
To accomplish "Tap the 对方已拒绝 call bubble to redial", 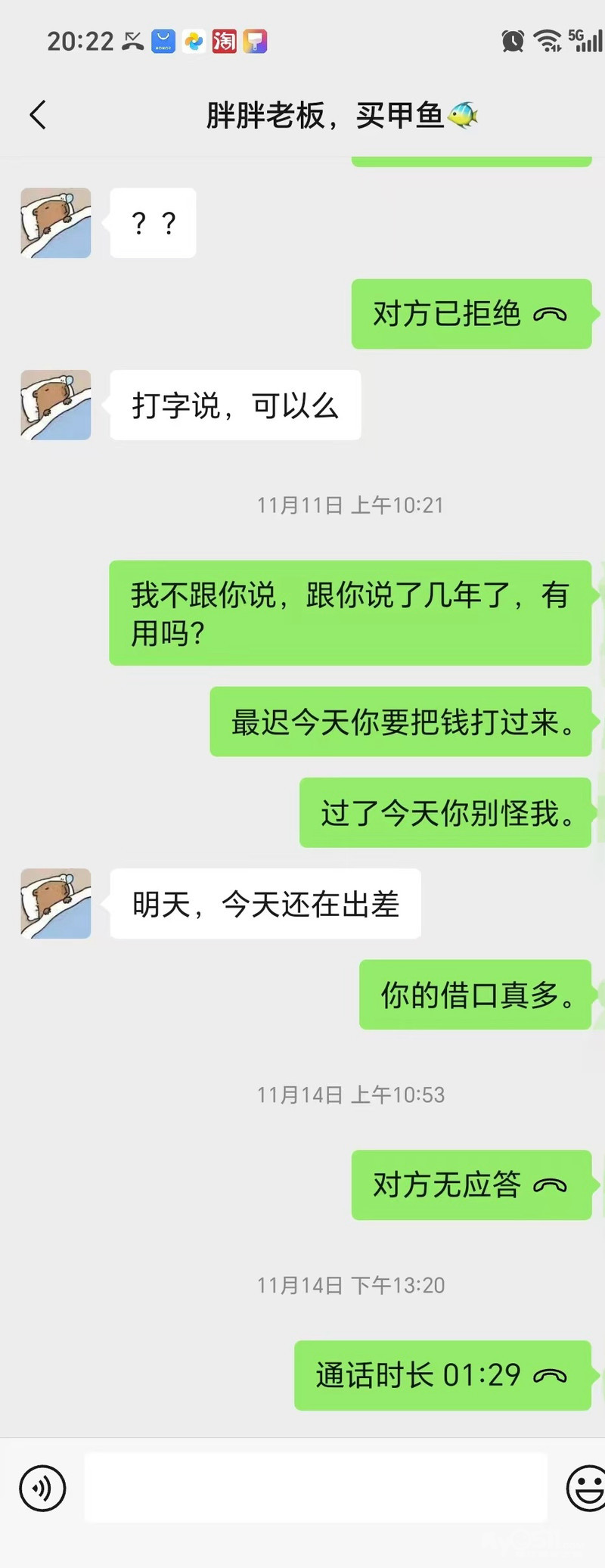I will click(470, 314).
